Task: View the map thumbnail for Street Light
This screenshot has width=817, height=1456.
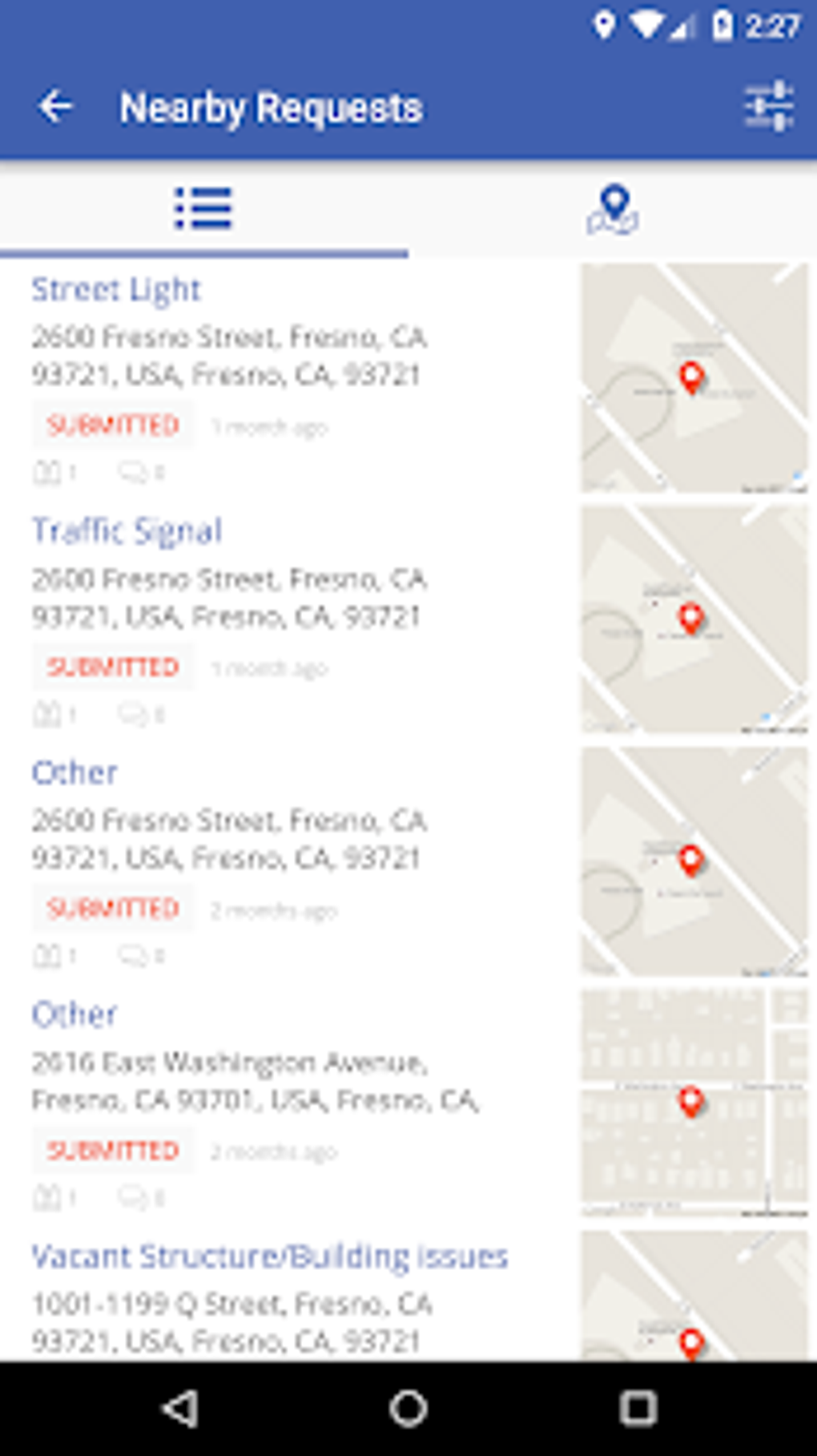Action: pyautogui.click(x=694, y=377)
